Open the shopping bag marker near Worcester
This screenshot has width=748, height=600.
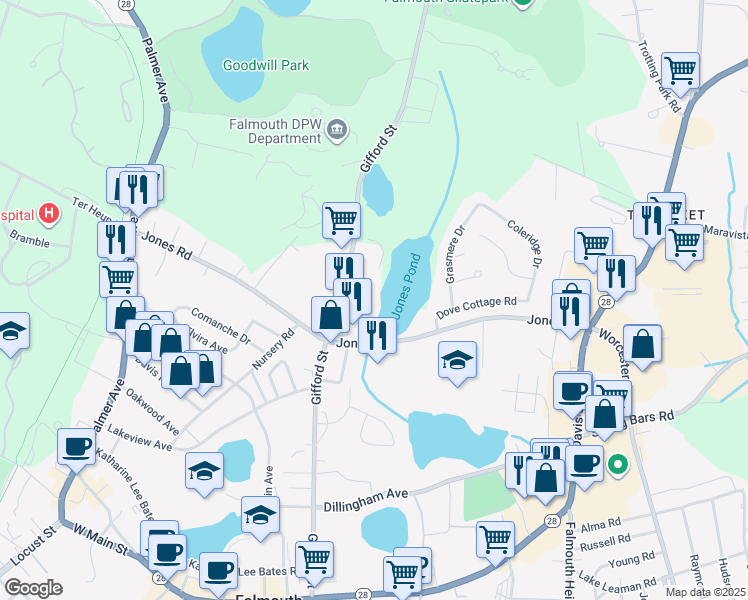[x=642, y=346]
